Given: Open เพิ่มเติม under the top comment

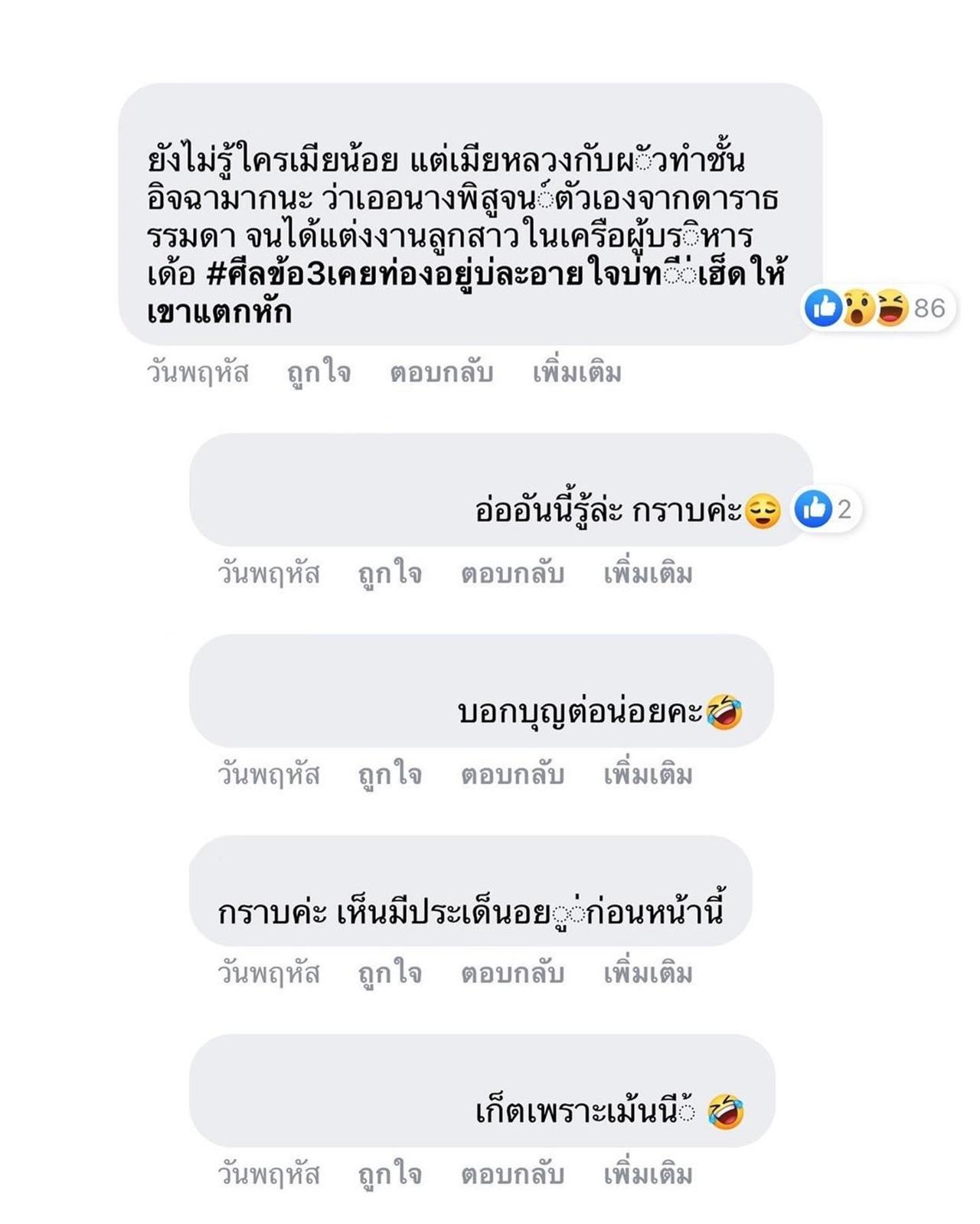Looking at the screenshot, I should (x=577, y=373).
